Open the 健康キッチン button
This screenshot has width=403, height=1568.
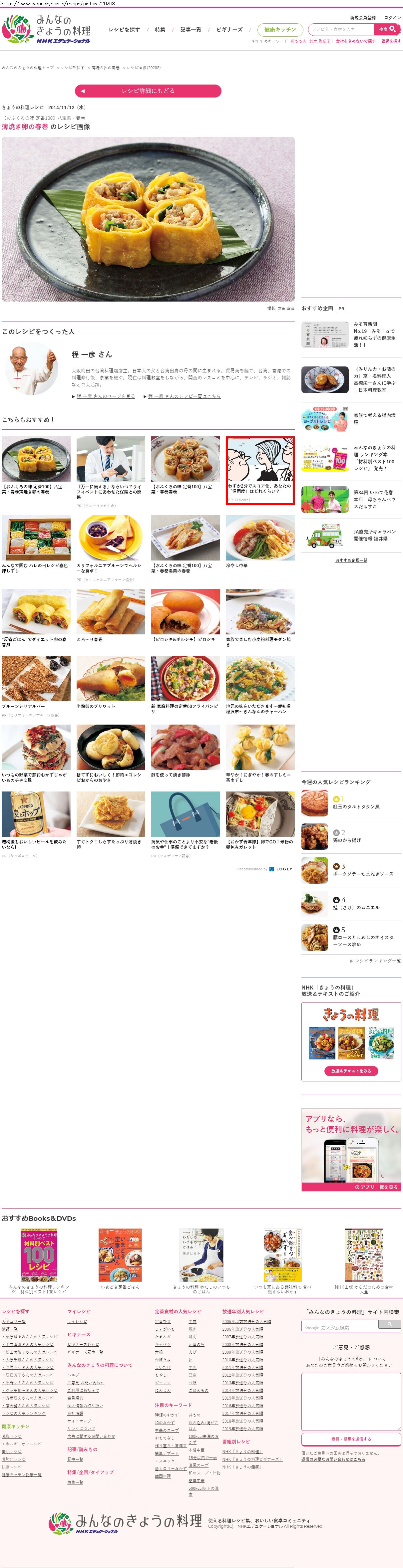click(280, 30)
